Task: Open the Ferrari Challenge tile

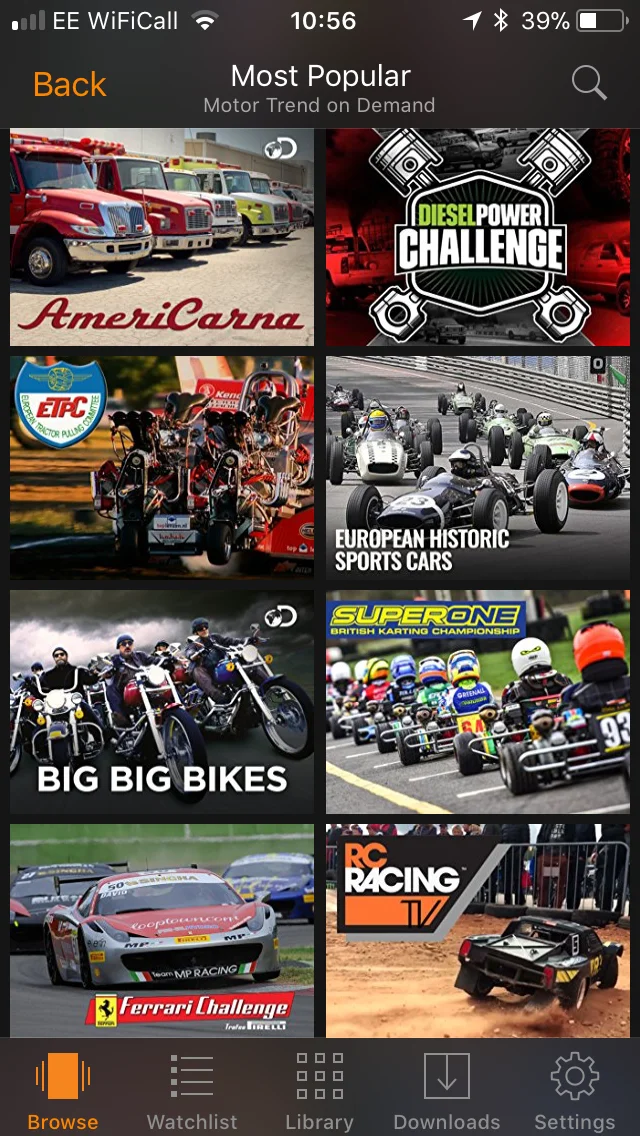Action: (162, 931)
